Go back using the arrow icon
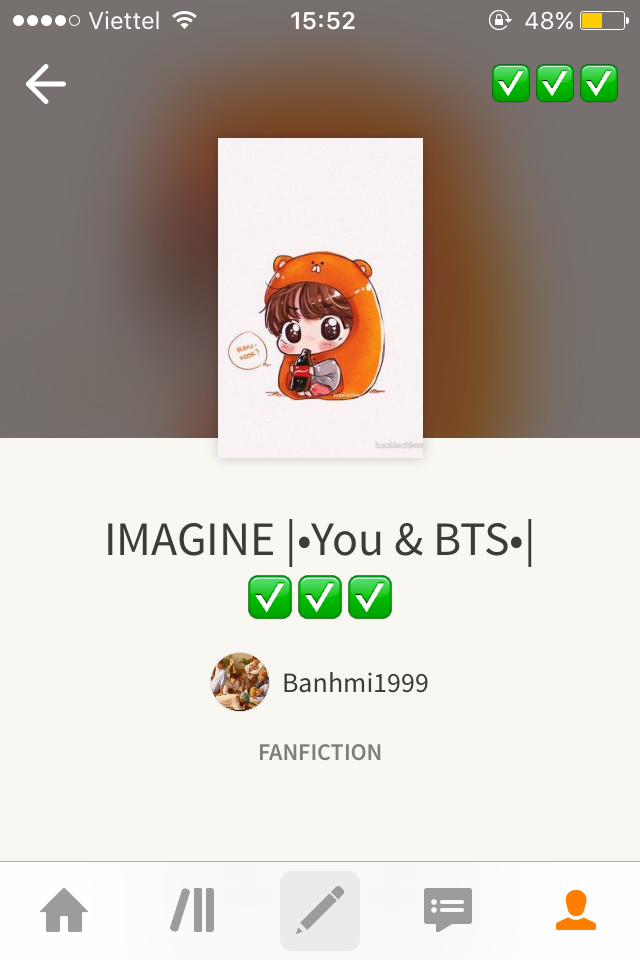Viewport: 640px width, 960px height. point(46,84)
